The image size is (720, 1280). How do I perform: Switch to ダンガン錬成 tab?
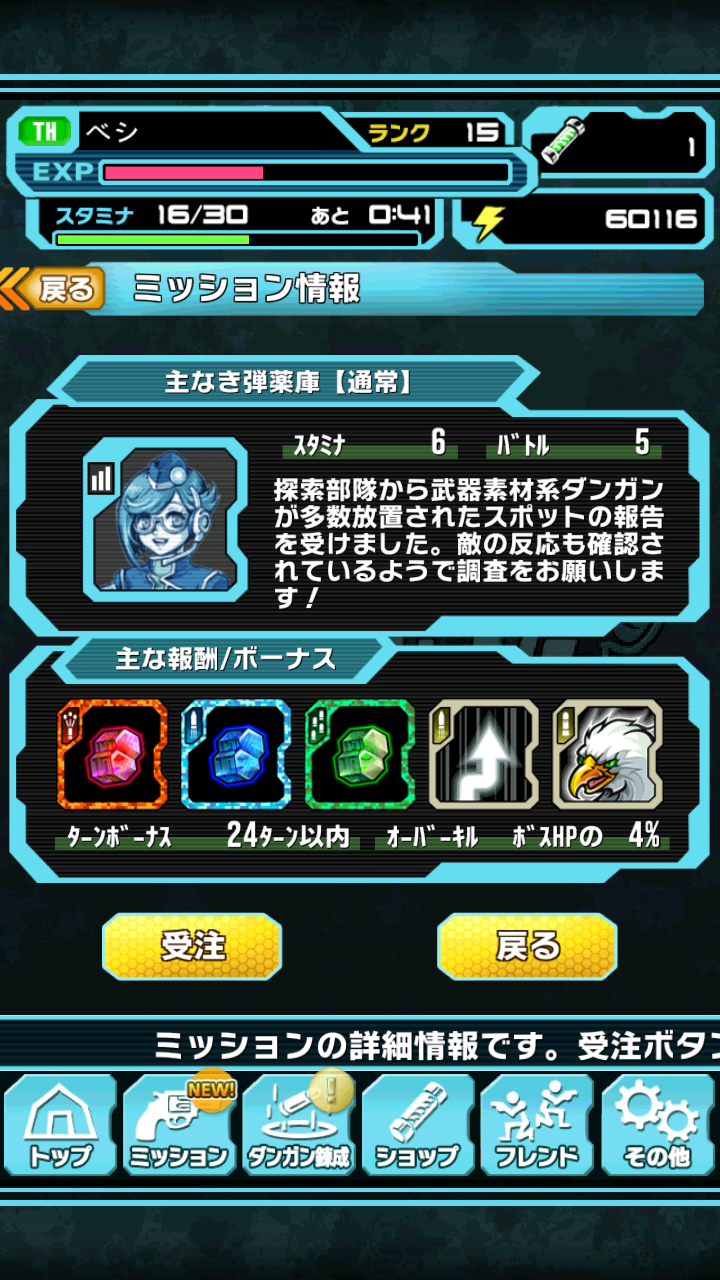pyautogui.click(x=298, y=1126)
